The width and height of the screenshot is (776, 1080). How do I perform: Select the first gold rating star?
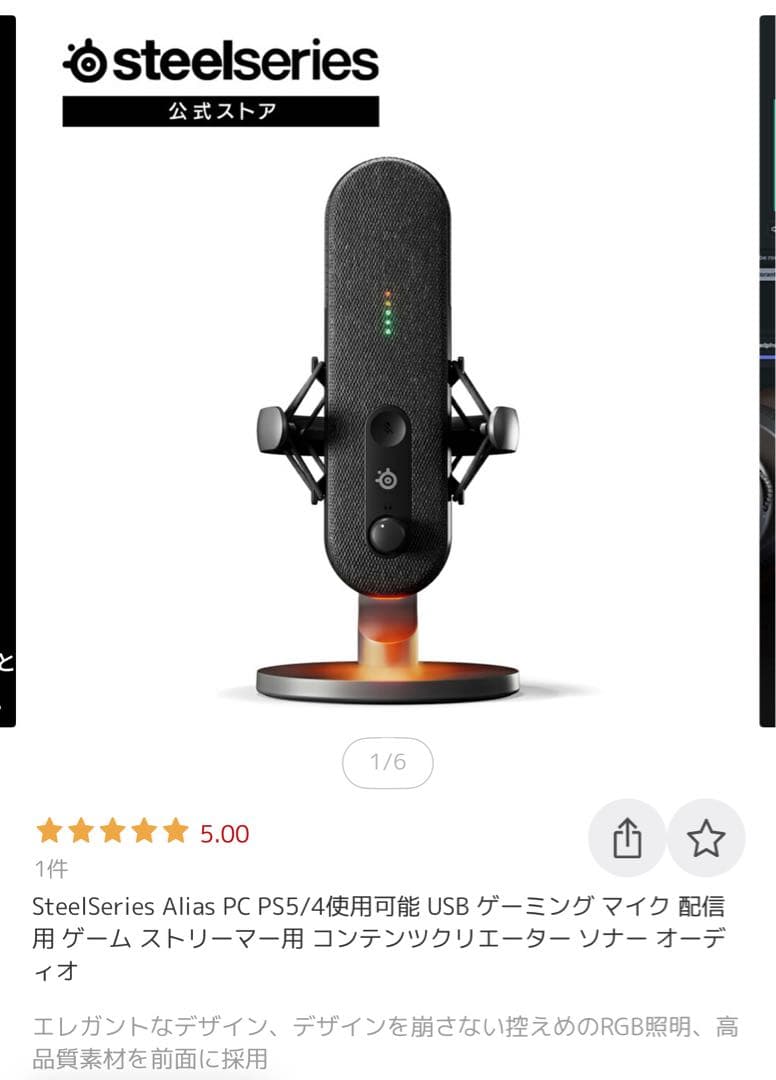(x=47, y=828)
